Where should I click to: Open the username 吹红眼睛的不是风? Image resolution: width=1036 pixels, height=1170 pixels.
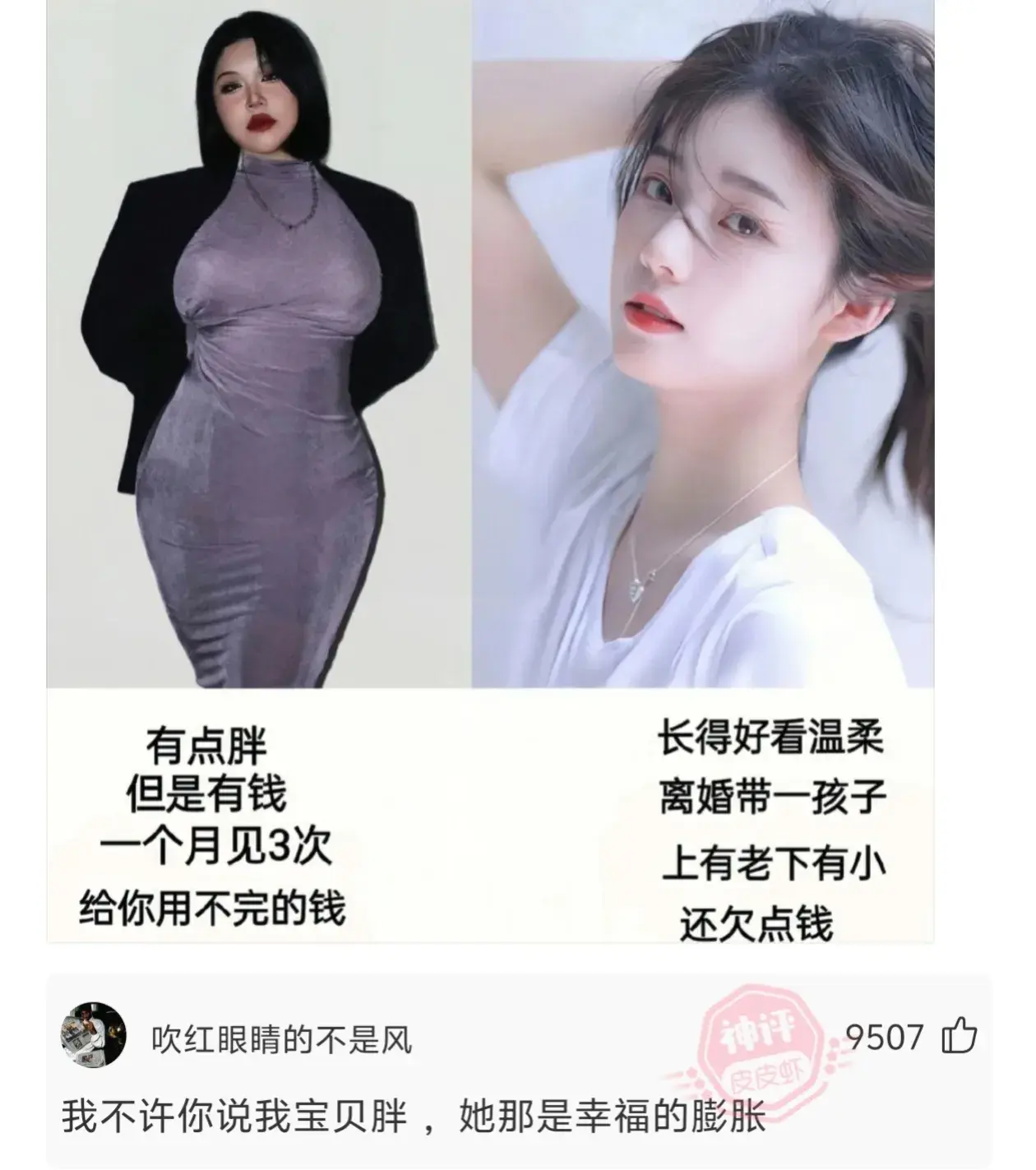[x=281, y=1041]
